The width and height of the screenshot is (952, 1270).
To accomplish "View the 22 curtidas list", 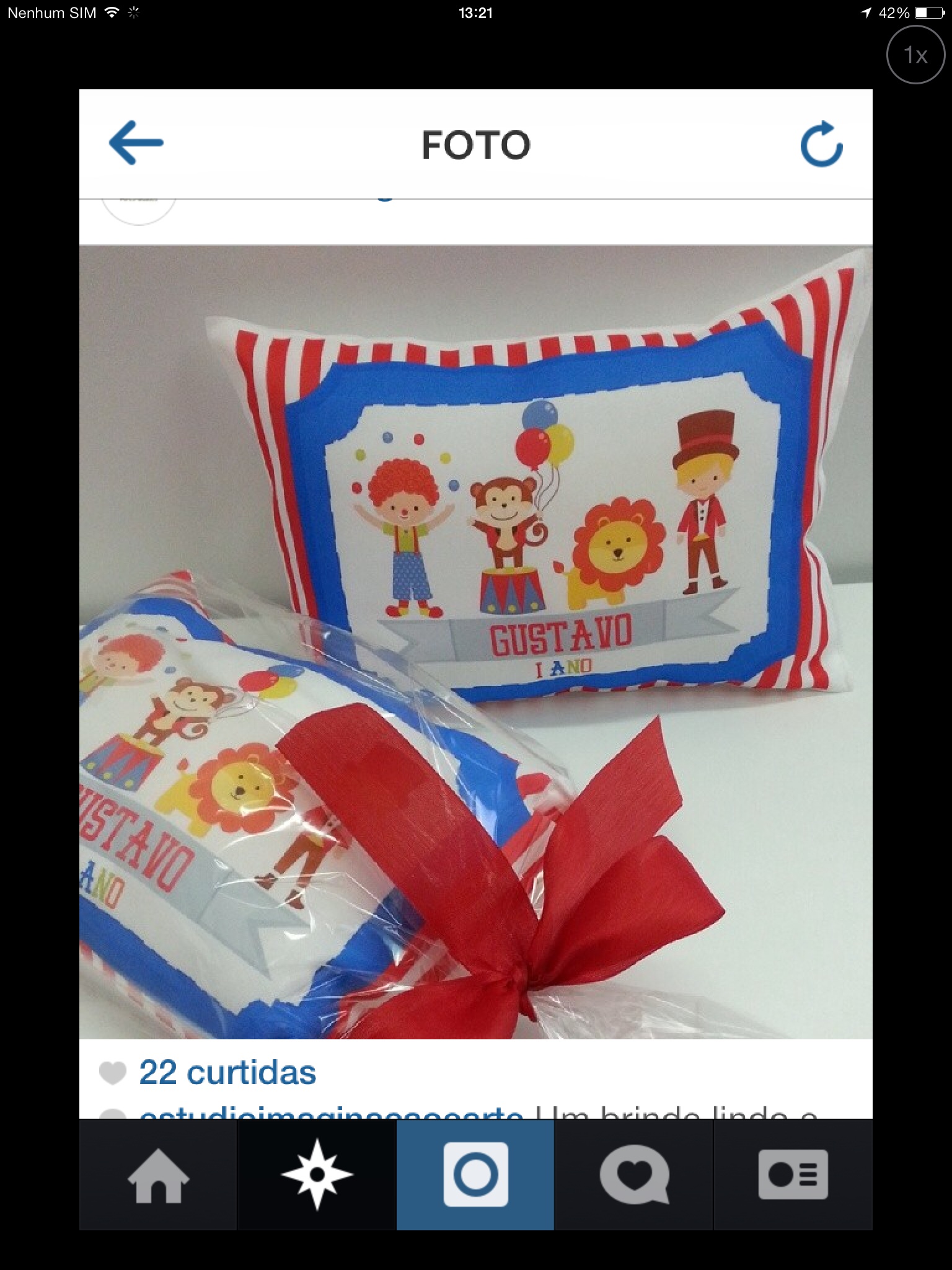I will 227,1072.
